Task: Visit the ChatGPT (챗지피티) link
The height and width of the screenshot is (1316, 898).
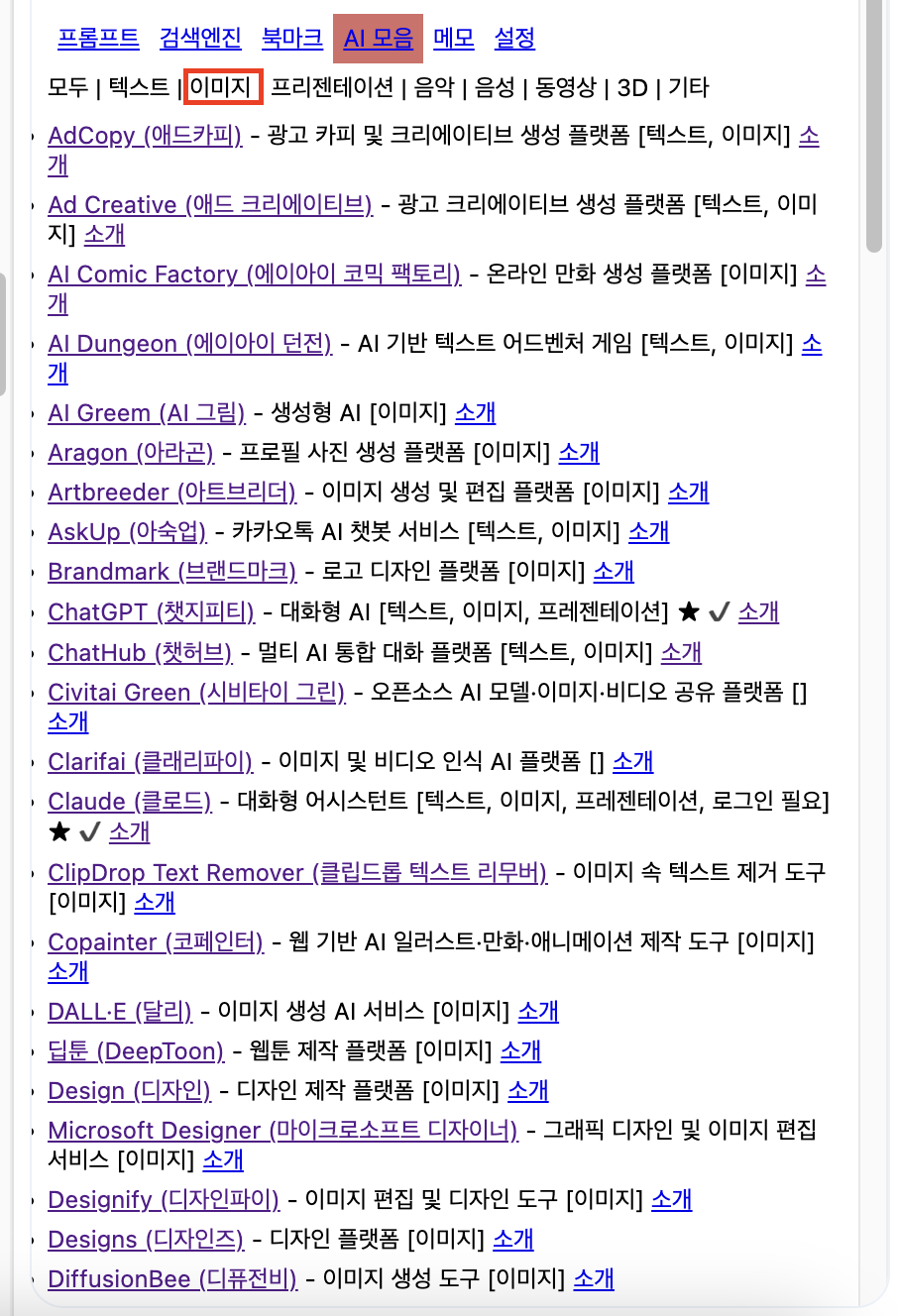Action: point(151,612)
